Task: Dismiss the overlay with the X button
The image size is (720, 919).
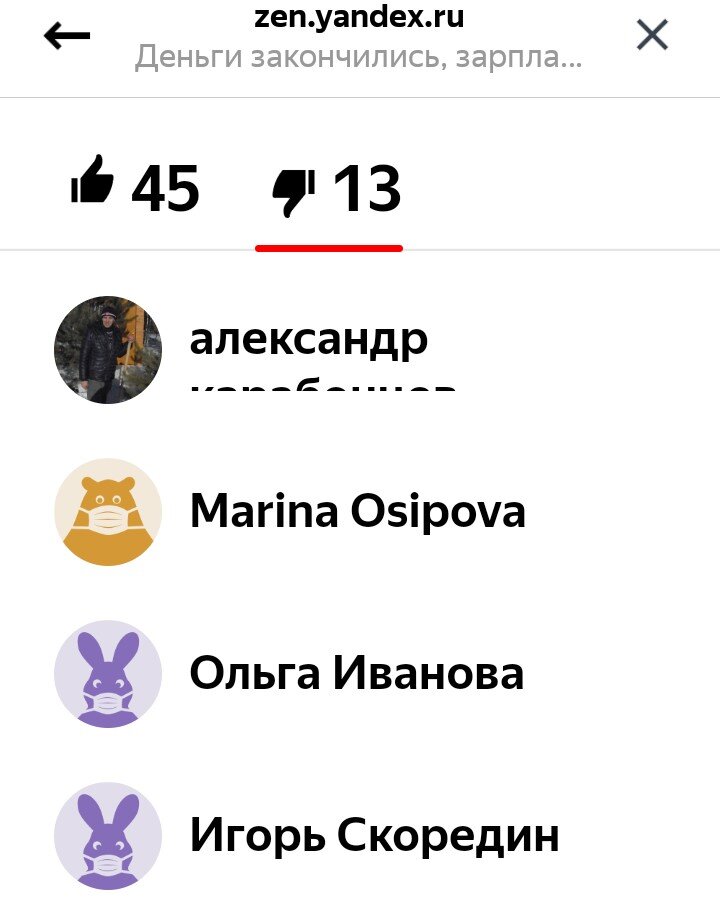Action: click(x=652, y=35)
